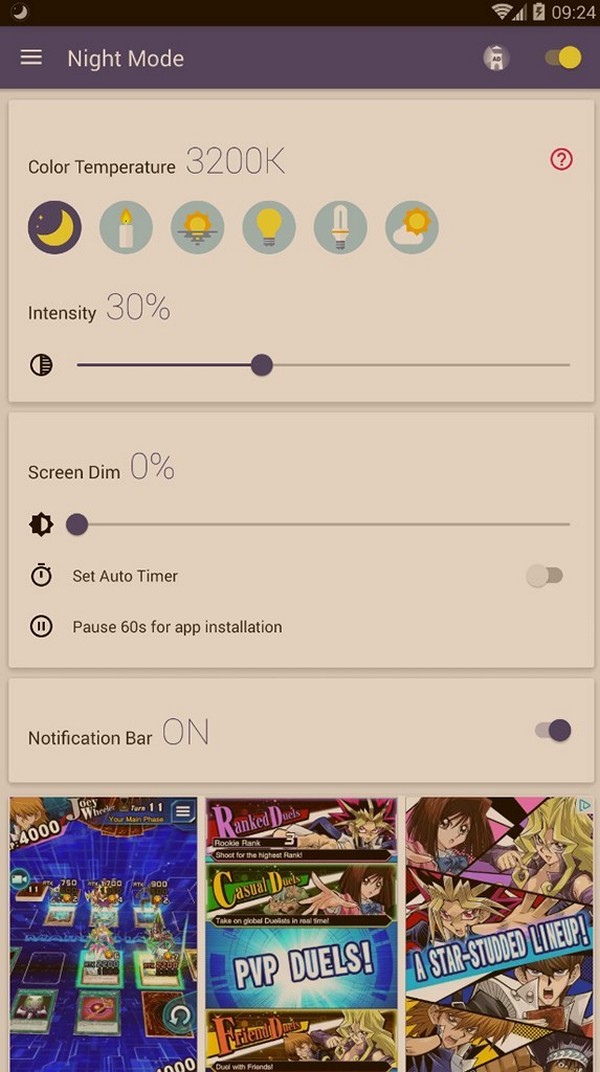The height and width of the screenshot is (1072, 600).
Task: Open the color temperature help icon
Action: tap(561, 159)
